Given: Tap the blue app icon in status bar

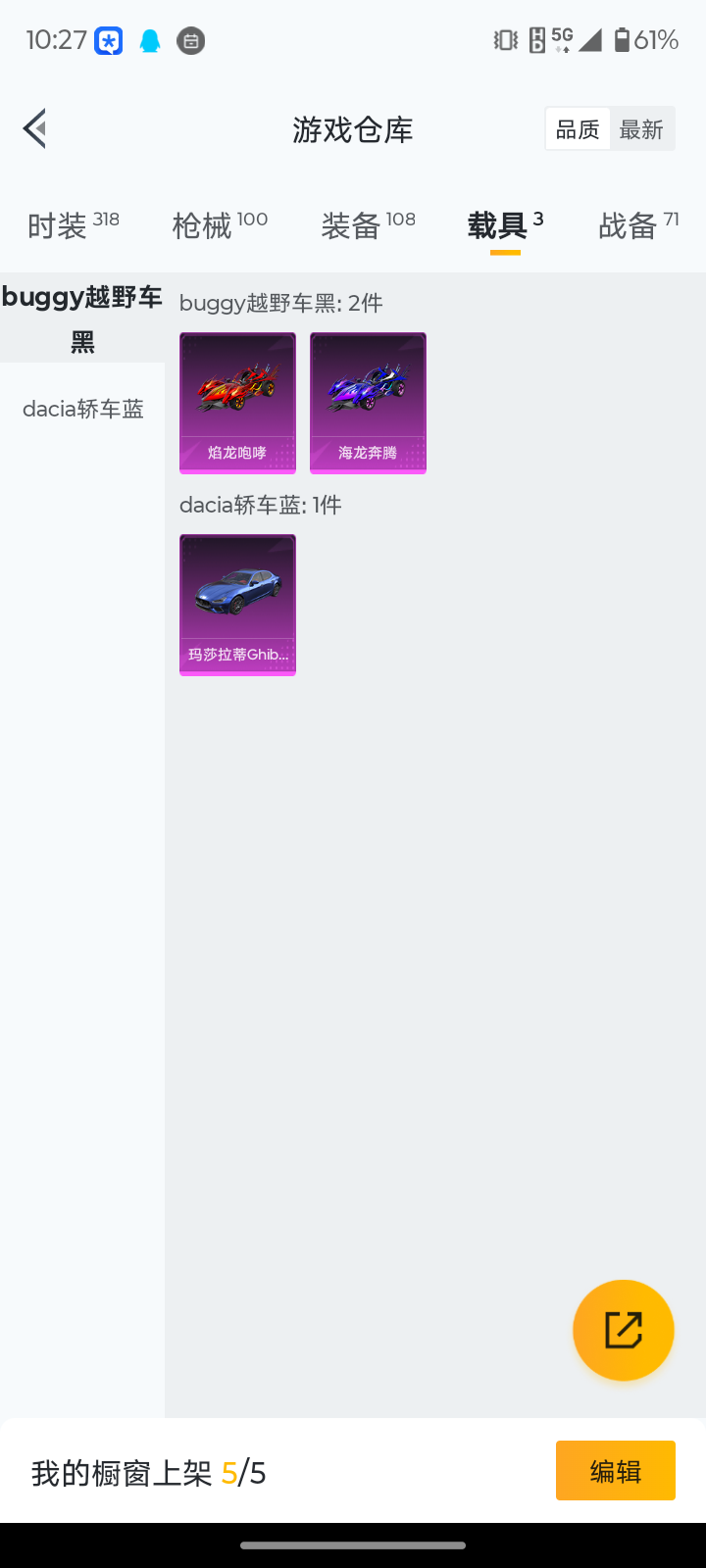Looking at the screenshot, I should pos(108,40).
